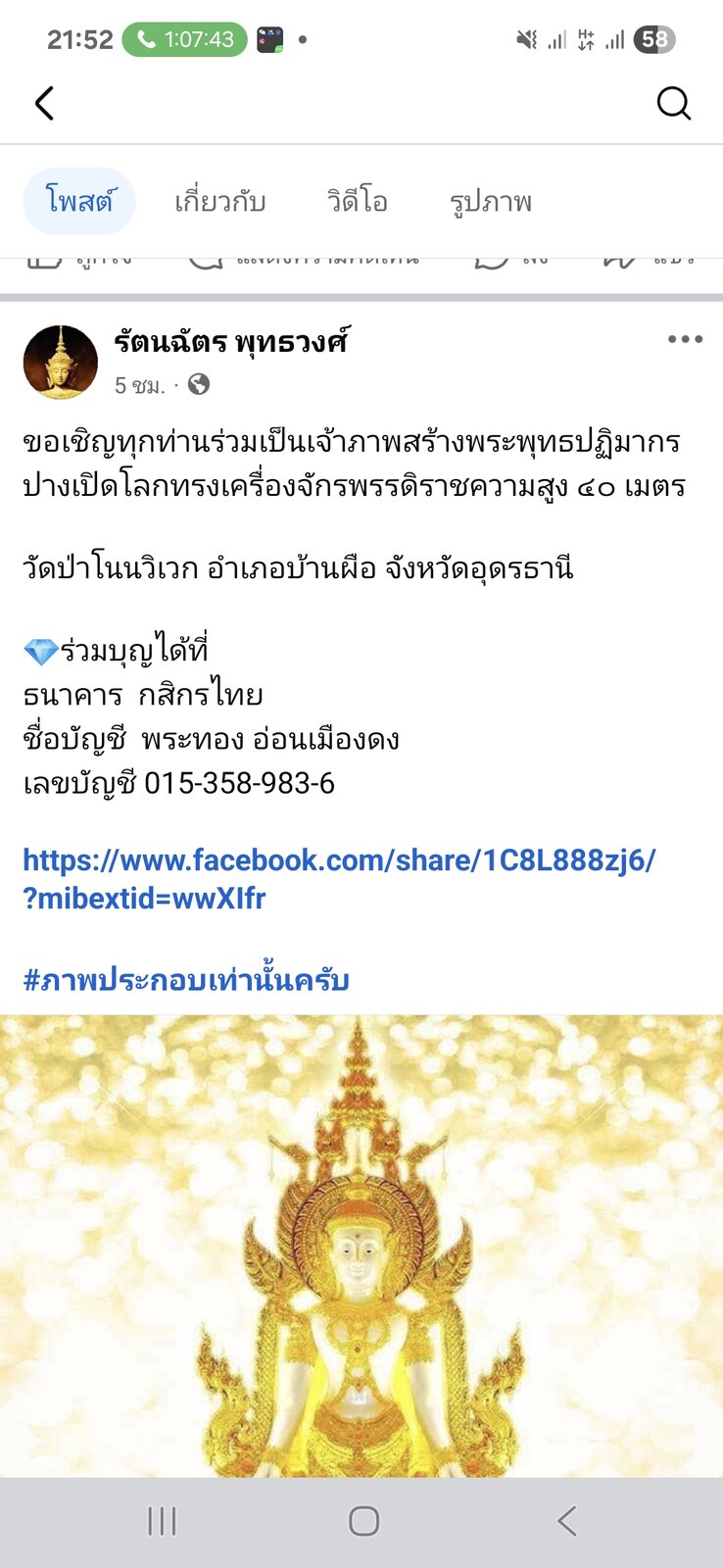The width and height of the screenshot is (723, 1568).
Task: Open the facebook.com/share link in the post
Action: 339,879
